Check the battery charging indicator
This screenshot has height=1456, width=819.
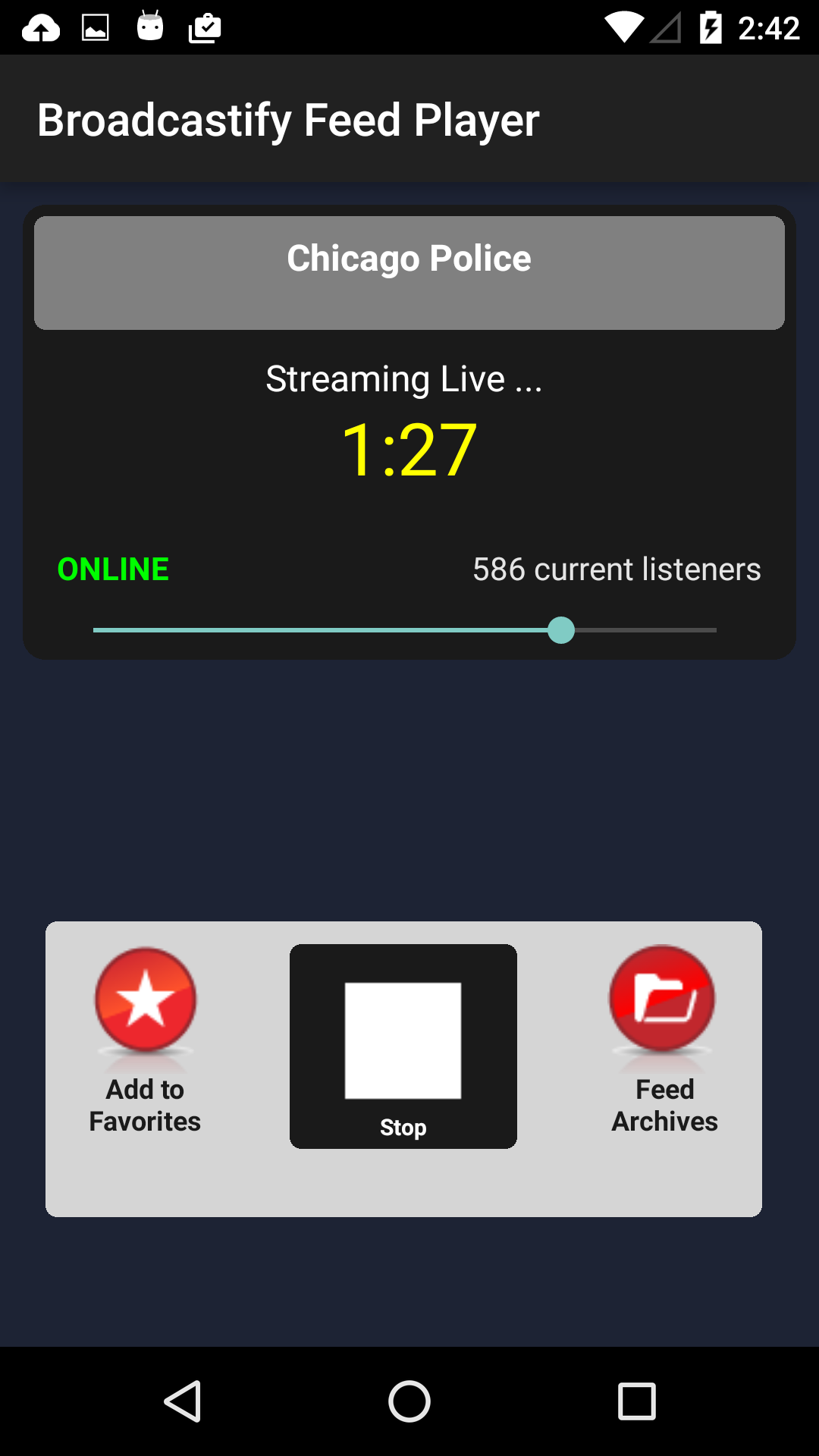click(x=710, y=27)
